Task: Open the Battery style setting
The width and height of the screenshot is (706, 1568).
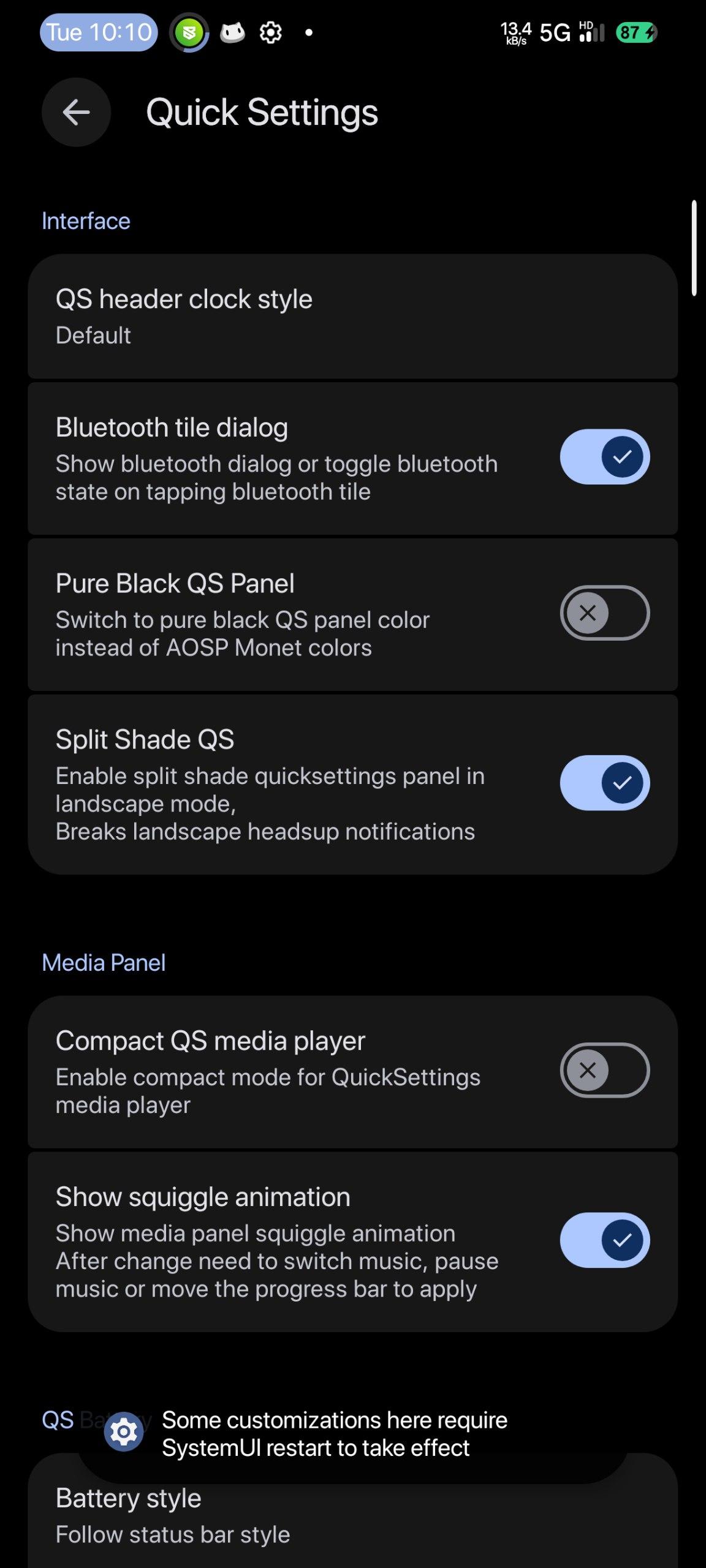Action: (353, 1513)
